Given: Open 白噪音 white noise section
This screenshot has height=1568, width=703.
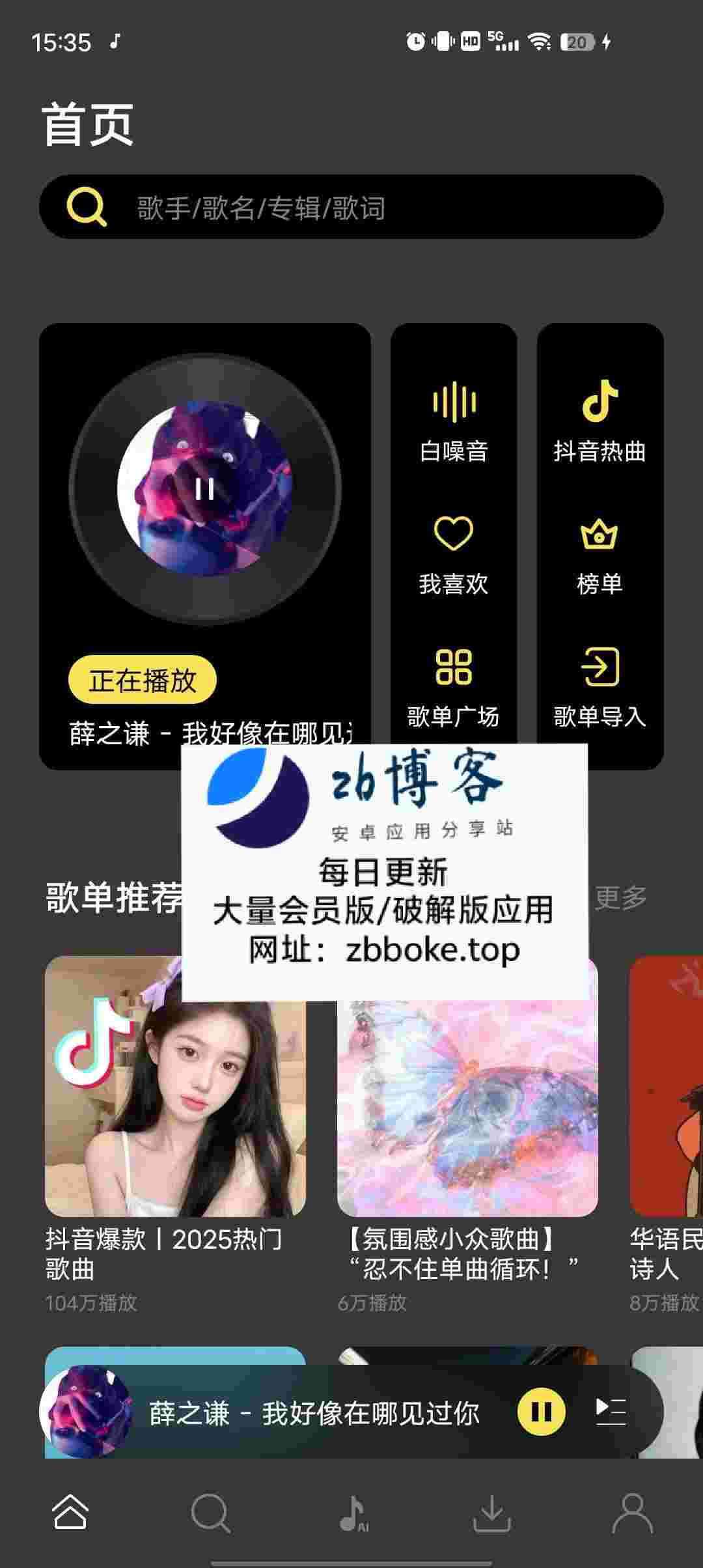Looking at the screenshot, I should [454, 421].
